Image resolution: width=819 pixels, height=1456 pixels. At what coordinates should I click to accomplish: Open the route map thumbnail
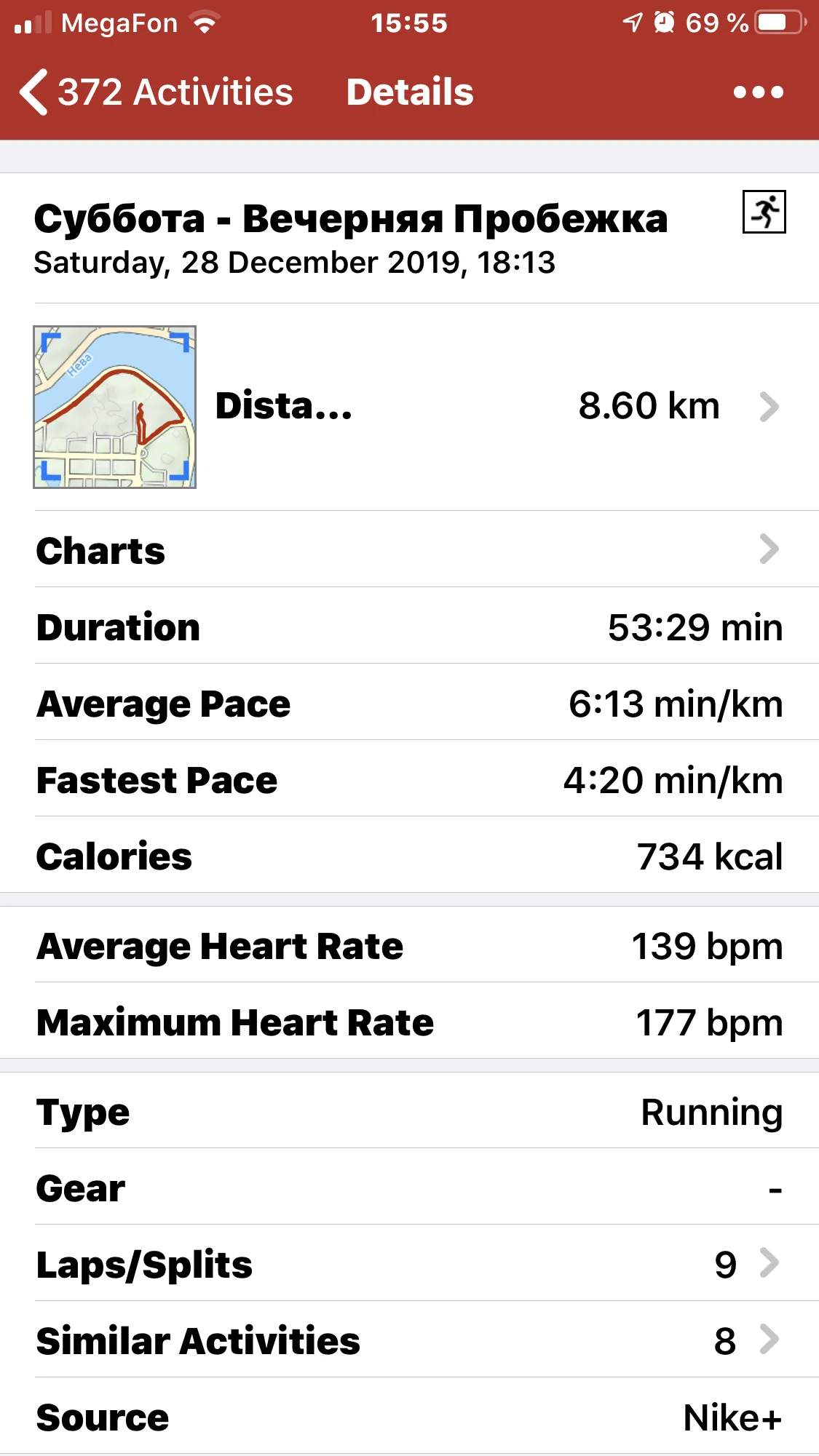point(115,407)
